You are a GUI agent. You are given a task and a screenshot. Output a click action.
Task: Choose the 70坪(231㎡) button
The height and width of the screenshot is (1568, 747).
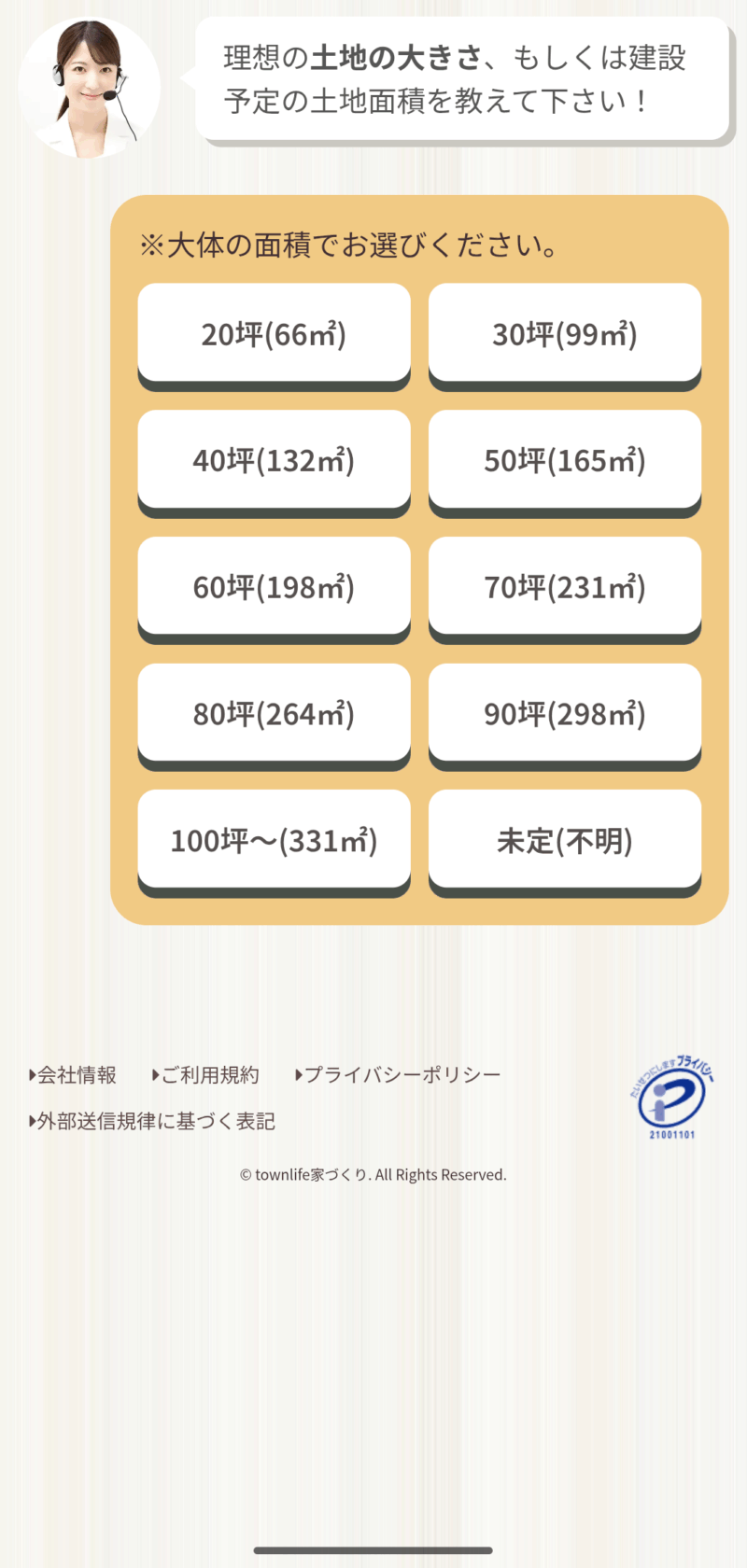coord(565,588)
